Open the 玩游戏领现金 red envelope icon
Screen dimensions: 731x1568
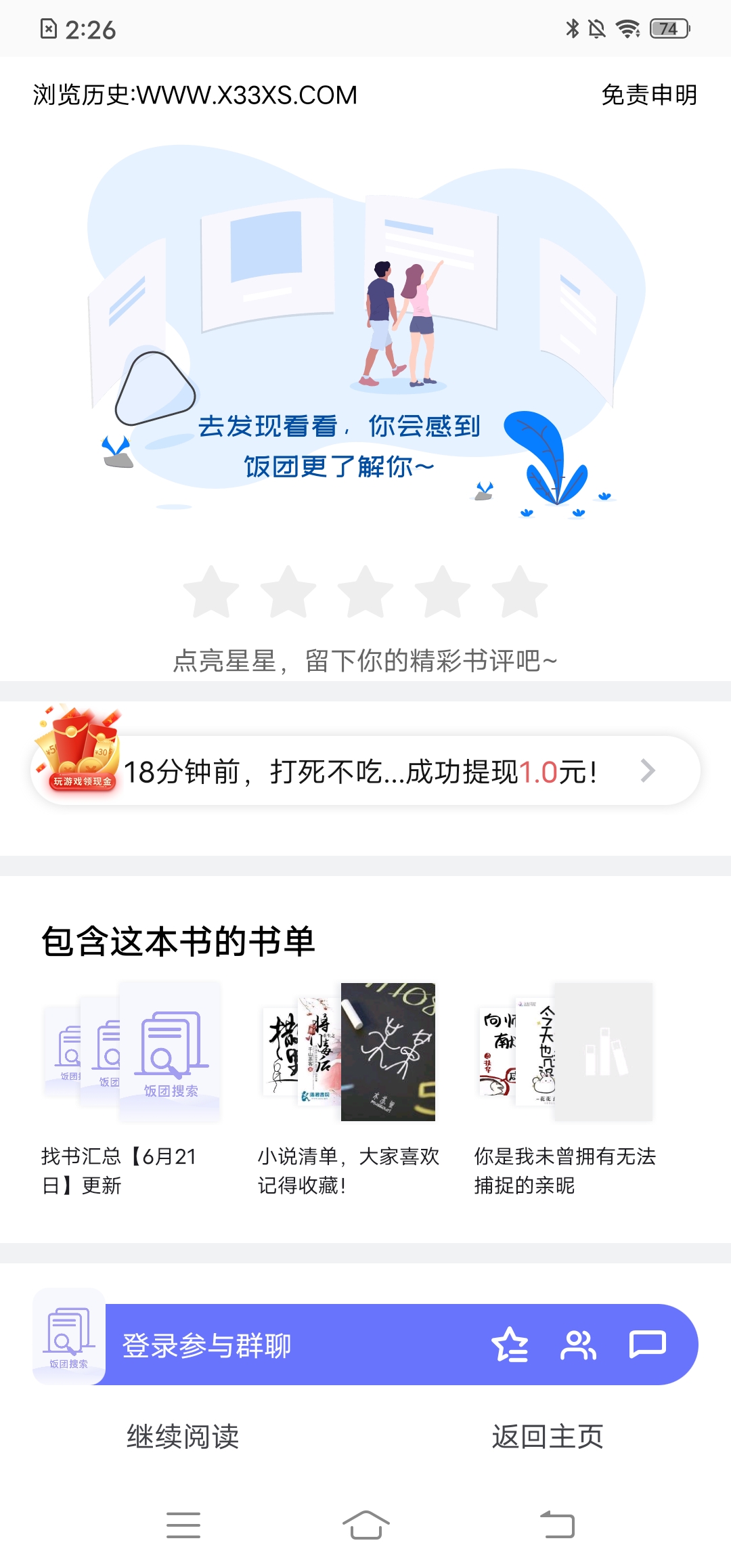pos(76,755)
